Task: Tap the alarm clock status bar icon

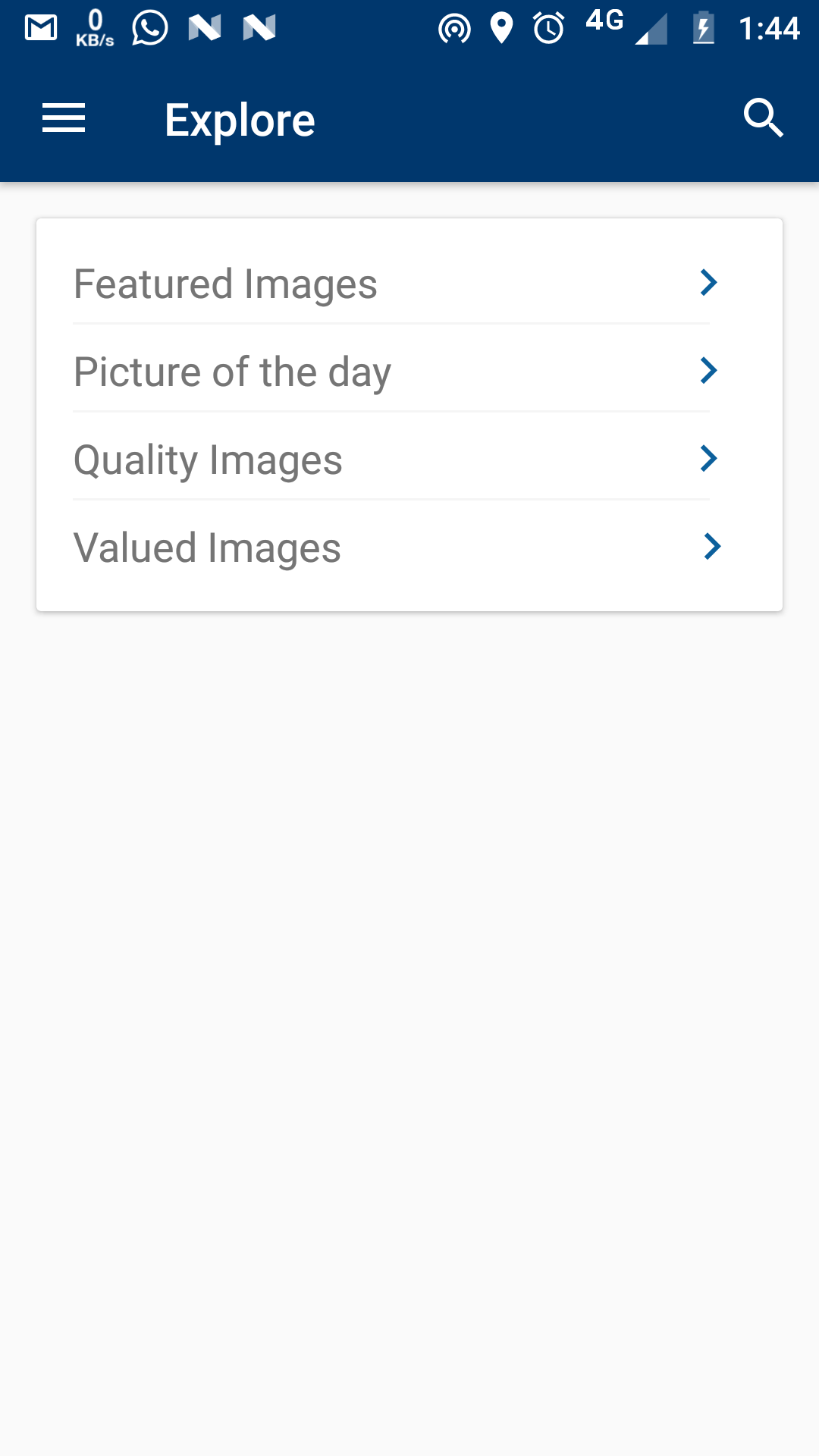Action: pyautogui.click(x=548, y=27)
